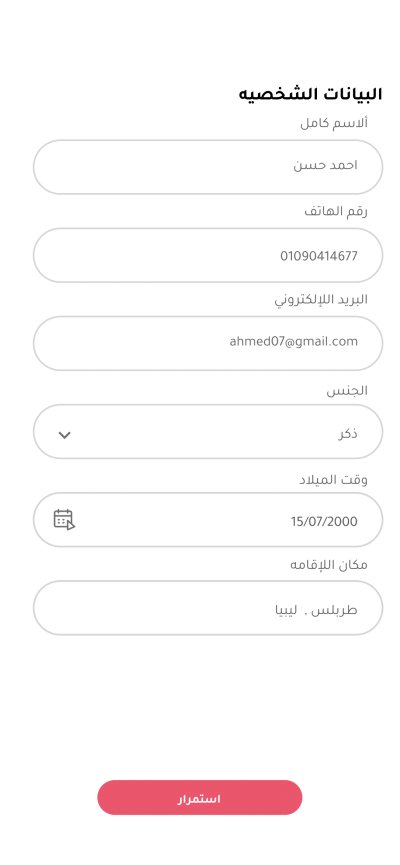Tap the full name field with احمد حسن
Image resolution: width=400 pixels, height=865 pixels.
pos(208,167)
